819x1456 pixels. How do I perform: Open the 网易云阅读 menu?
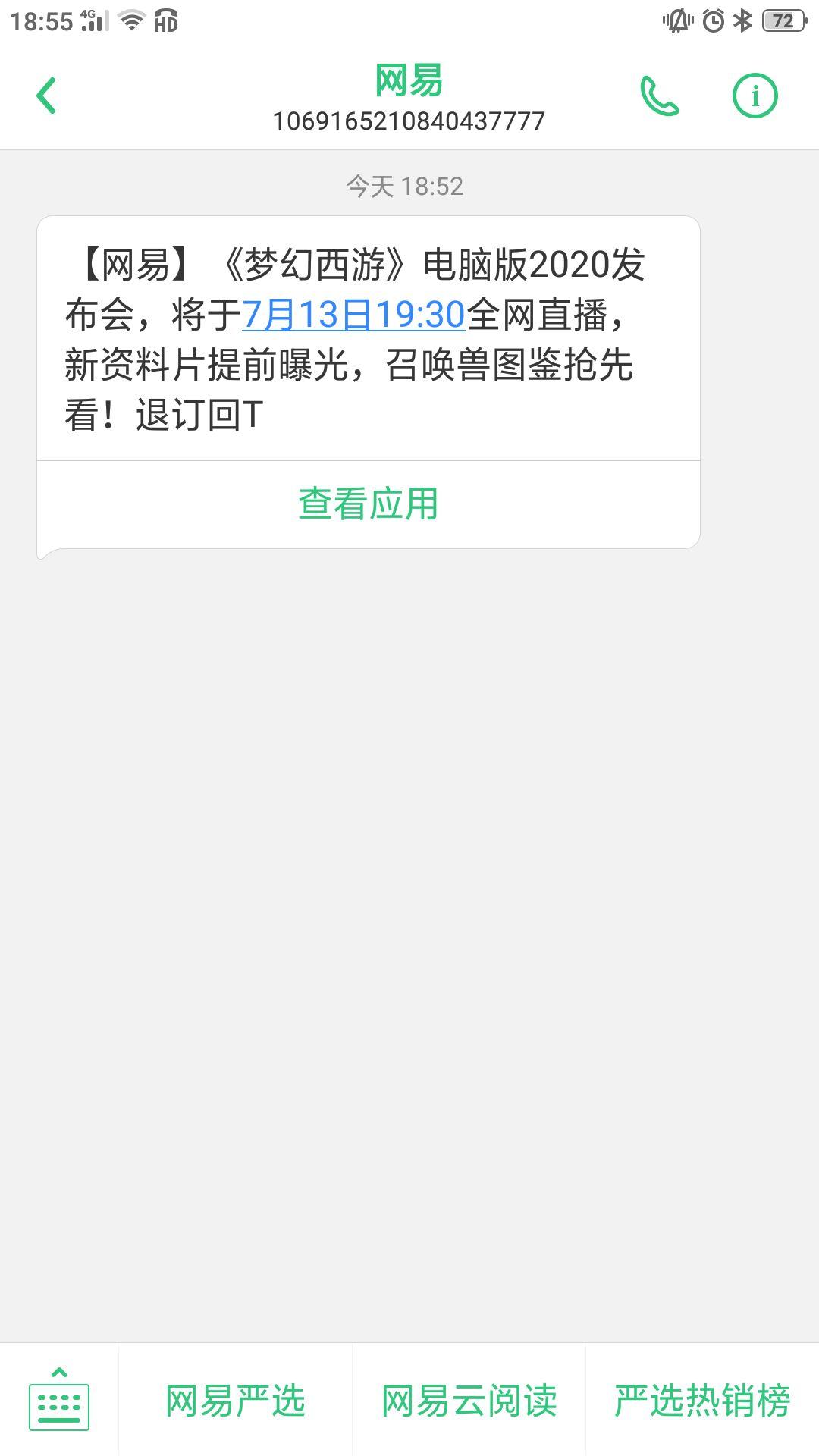(469, 1401)
